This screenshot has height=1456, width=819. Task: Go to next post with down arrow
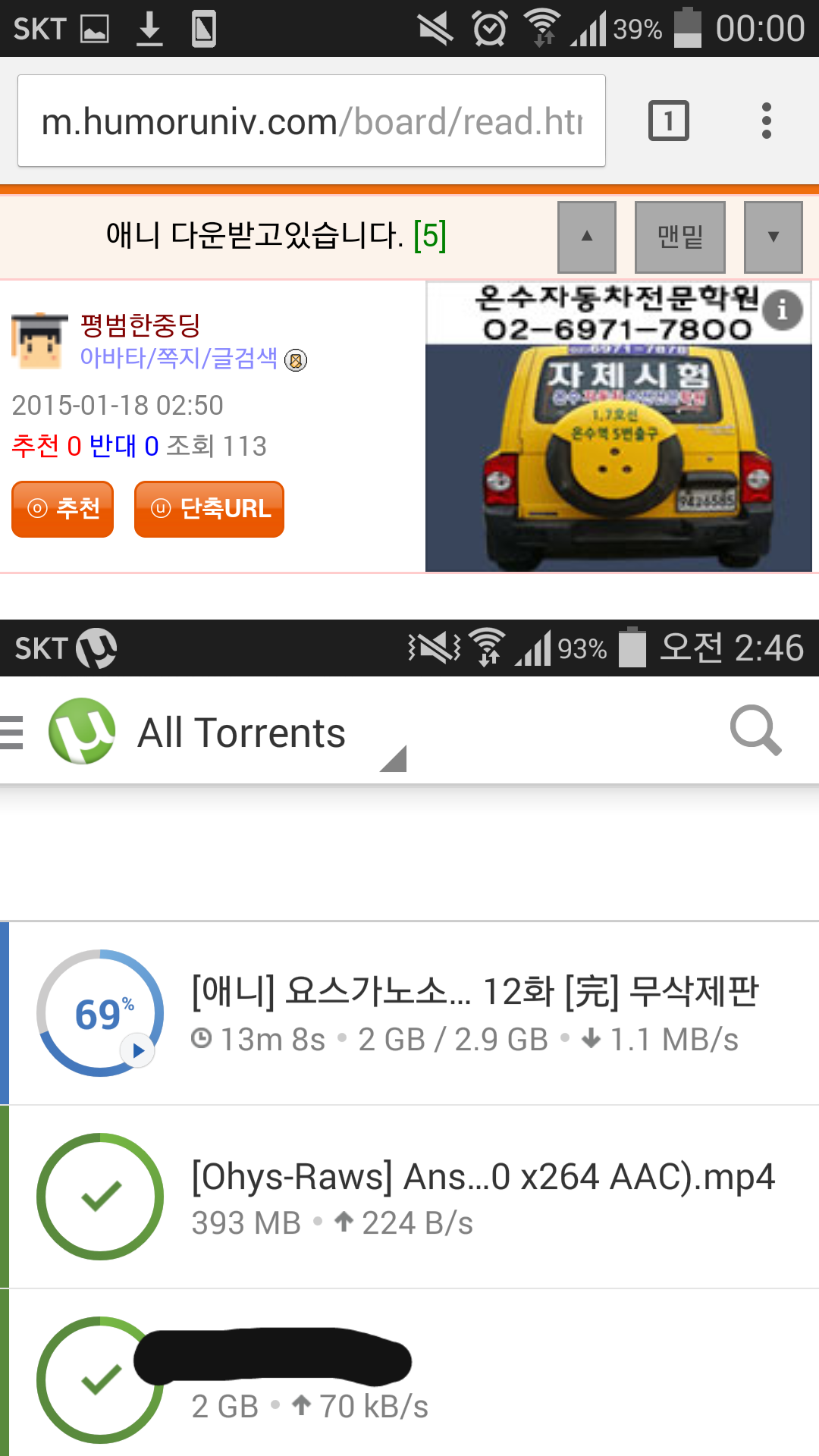(x=773, y=237)
